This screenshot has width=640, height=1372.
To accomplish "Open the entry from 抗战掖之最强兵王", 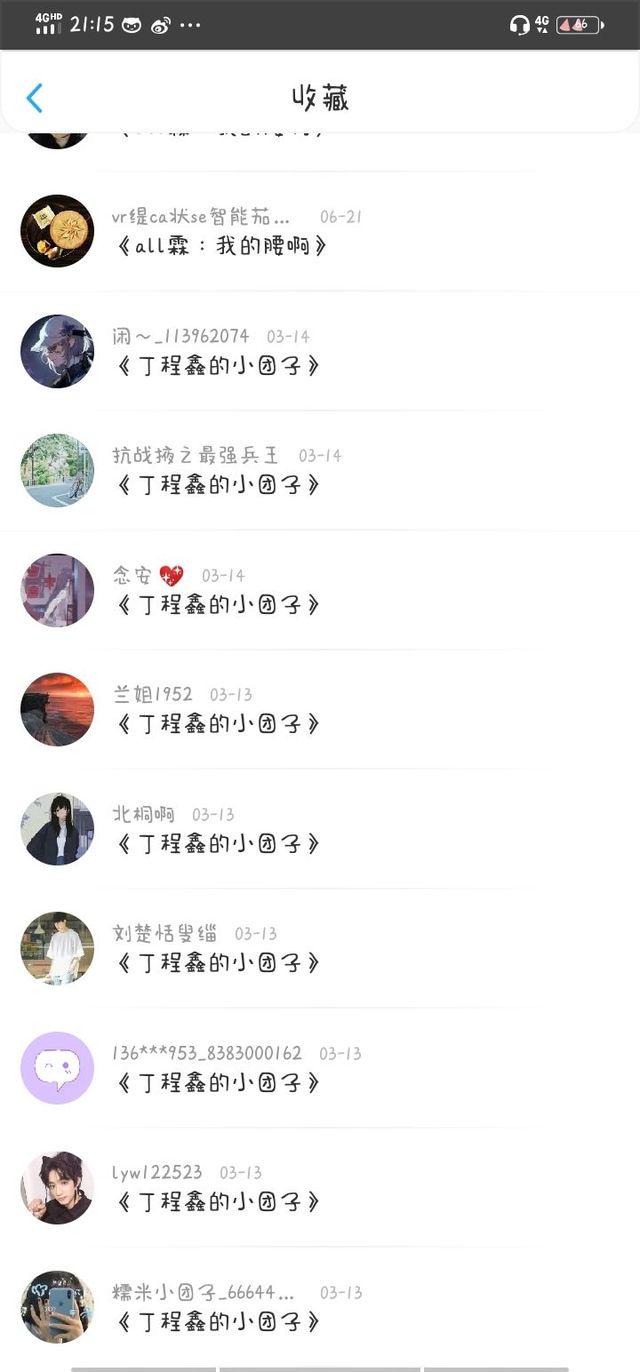I will pyautogui.click(x=219, y=485).
